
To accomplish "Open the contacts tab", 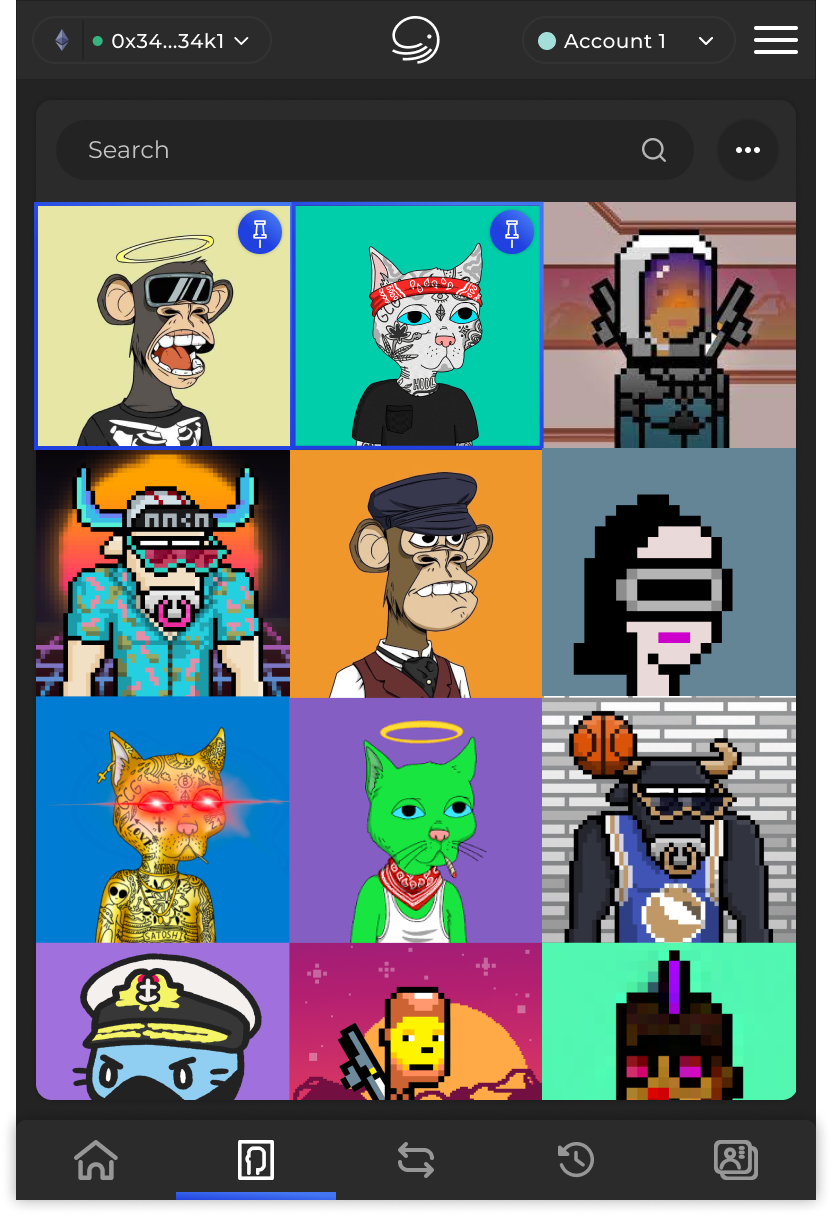I will coord(736,1160).
